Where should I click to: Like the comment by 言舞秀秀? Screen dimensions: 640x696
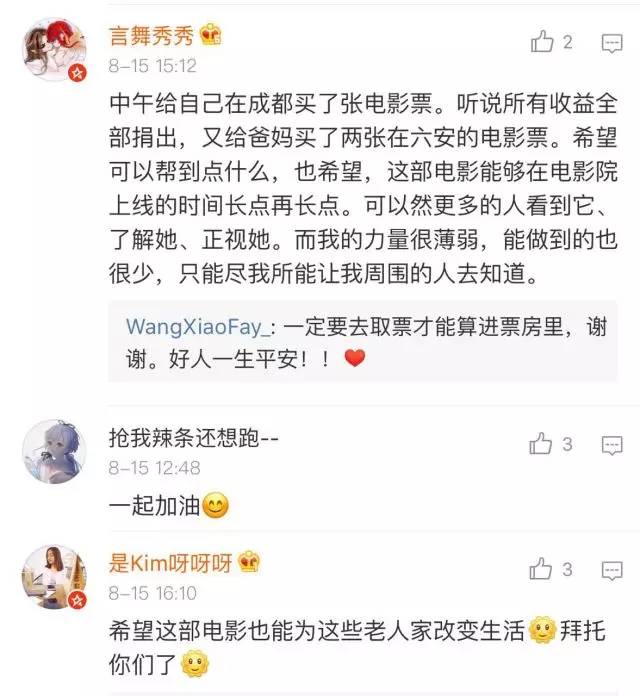542,42
